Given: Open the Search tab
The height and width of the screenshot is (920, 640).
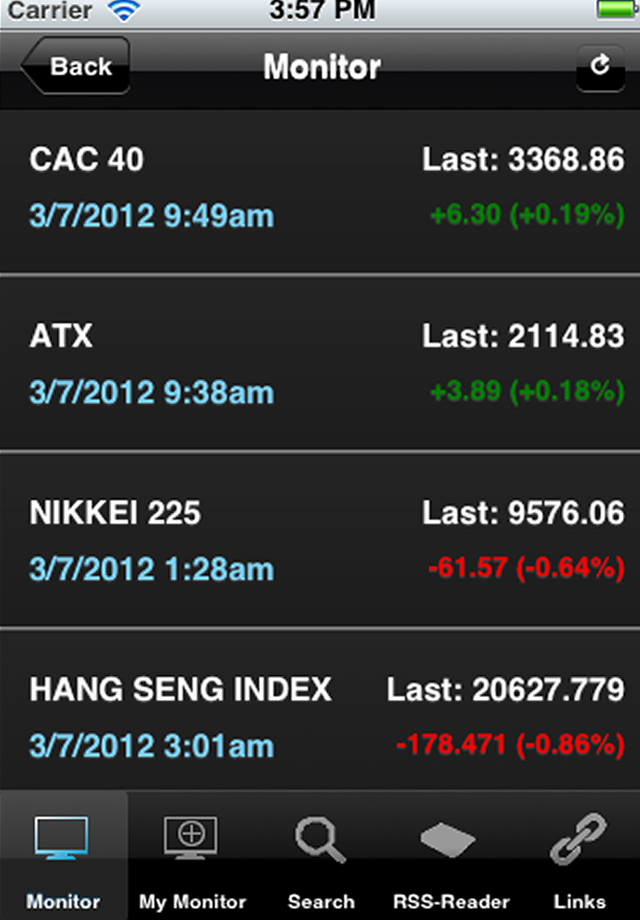Looking at the screenshot, I should coord(320,858).
